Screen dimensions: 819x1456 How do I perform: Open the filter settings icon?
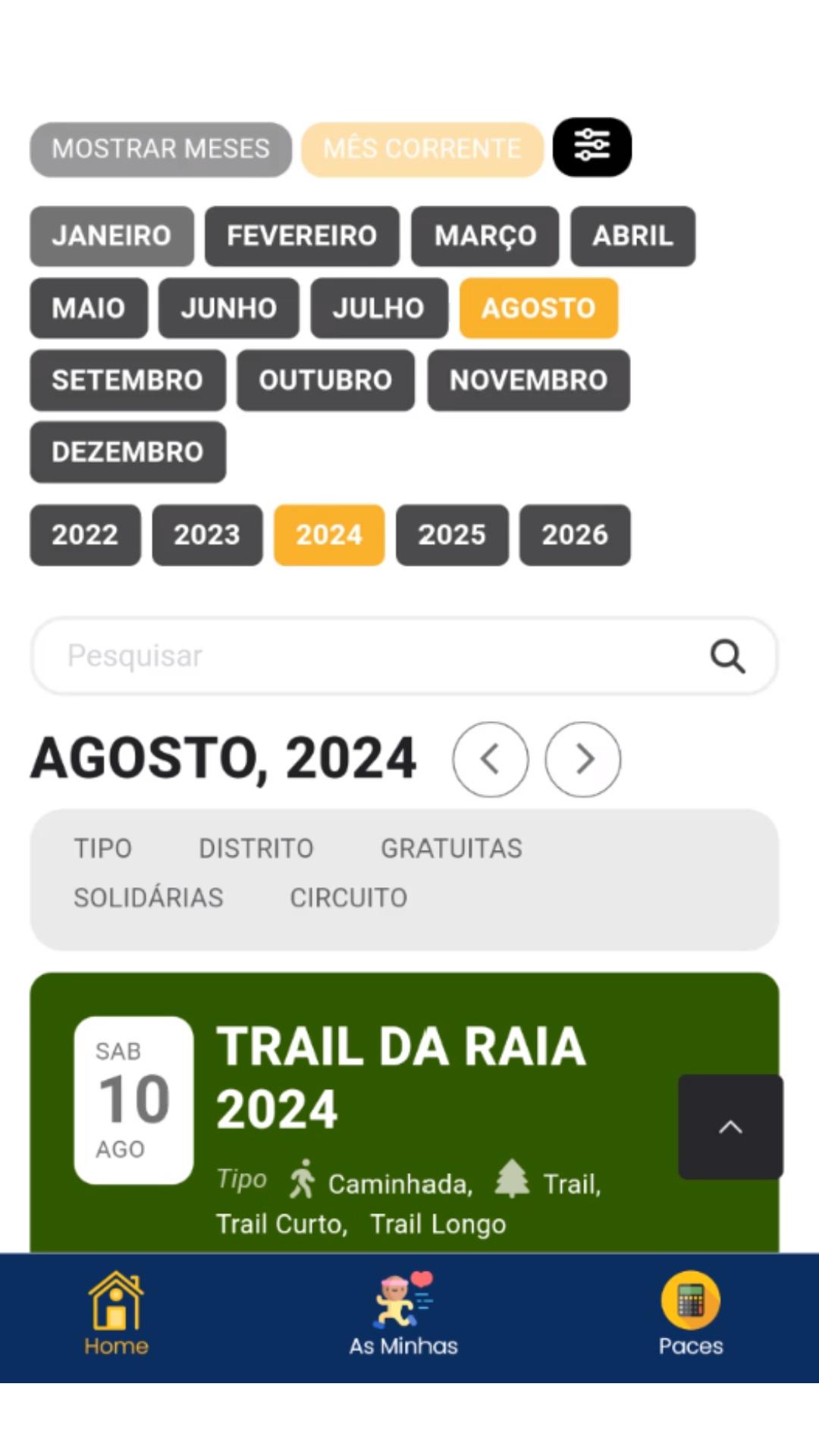pos(591,147)
